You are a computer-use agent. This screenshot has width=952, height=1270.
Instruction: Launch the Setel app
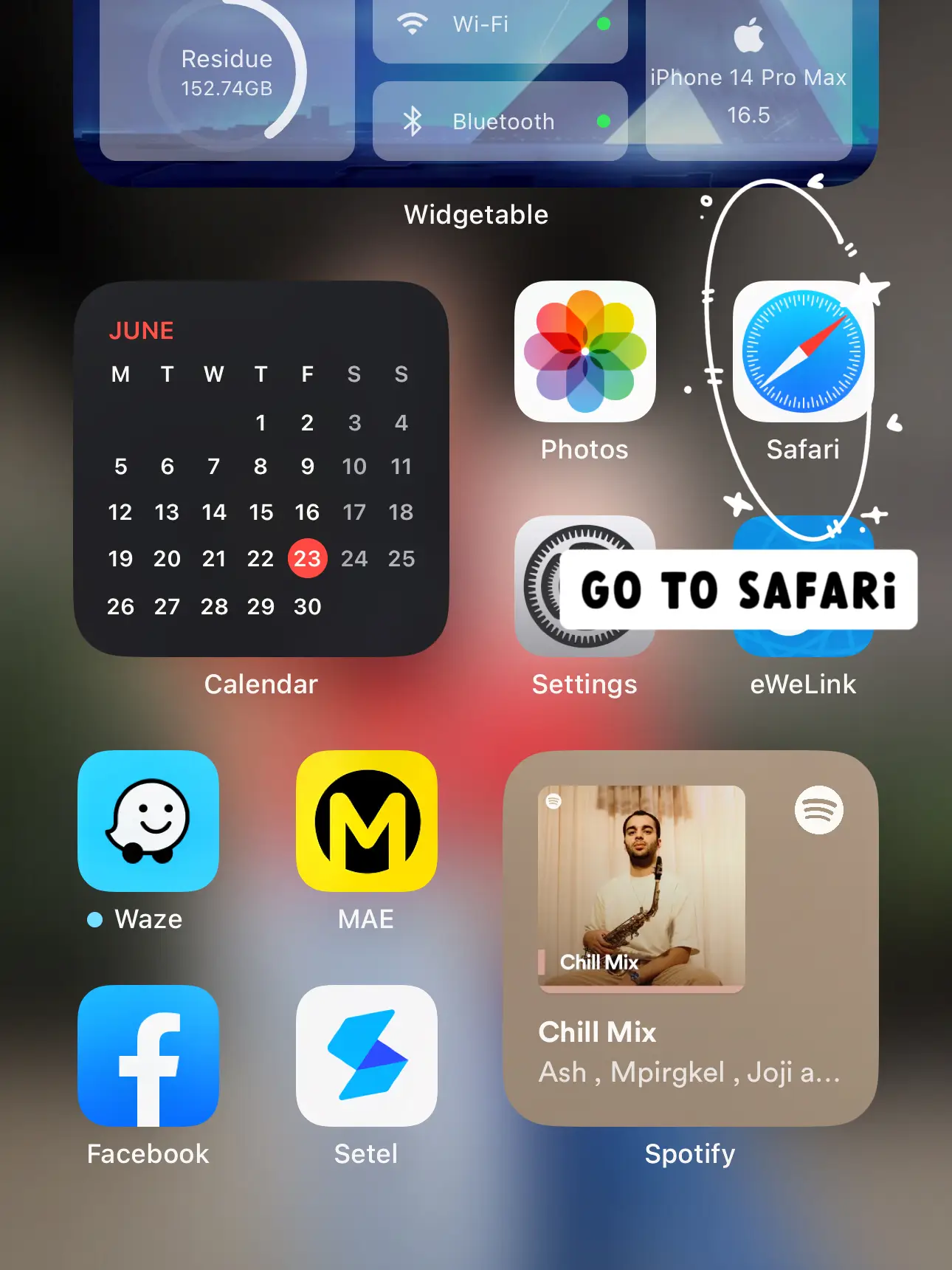tap(366, 1056)
